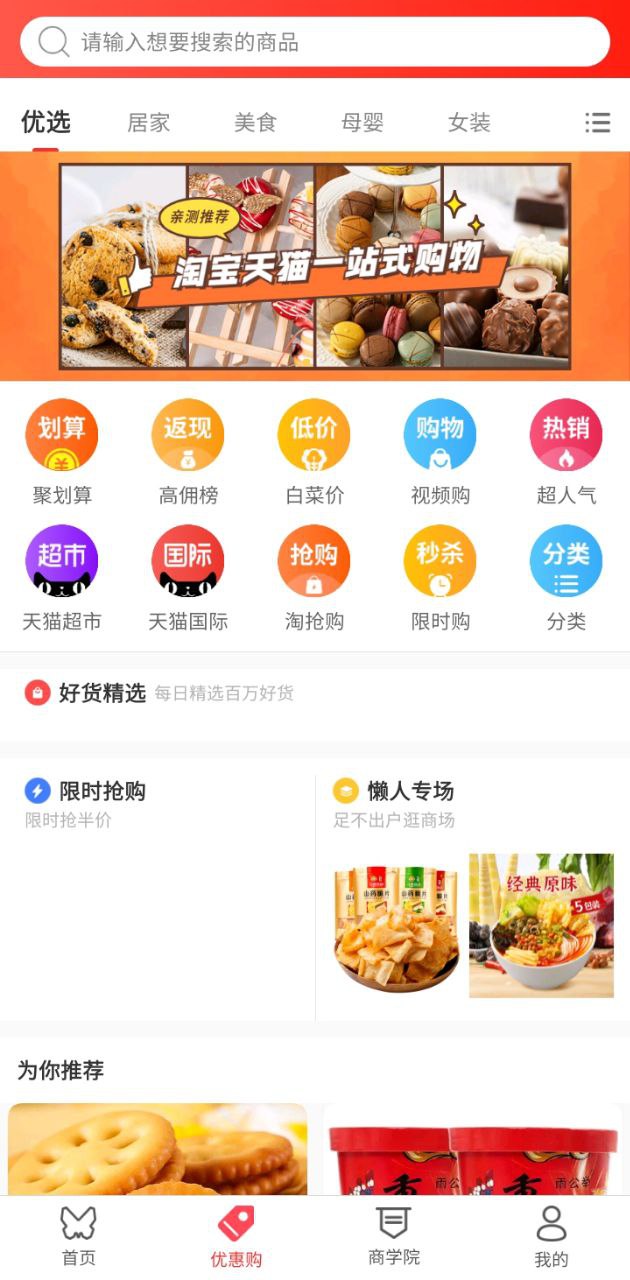Open 天猫超市 supermarket
Image resolution: width=630 pixels, height=1280 pixels.
point(62,577)
